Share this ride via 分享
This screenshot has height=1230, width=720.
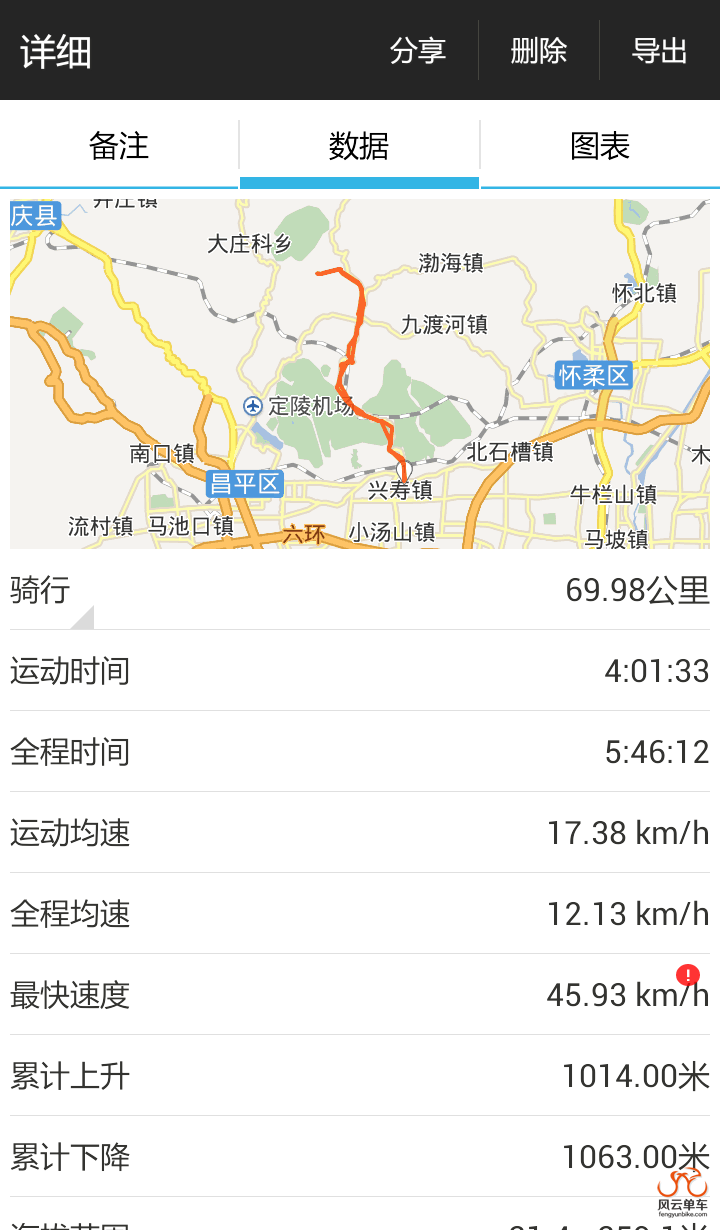click(418, 51)
